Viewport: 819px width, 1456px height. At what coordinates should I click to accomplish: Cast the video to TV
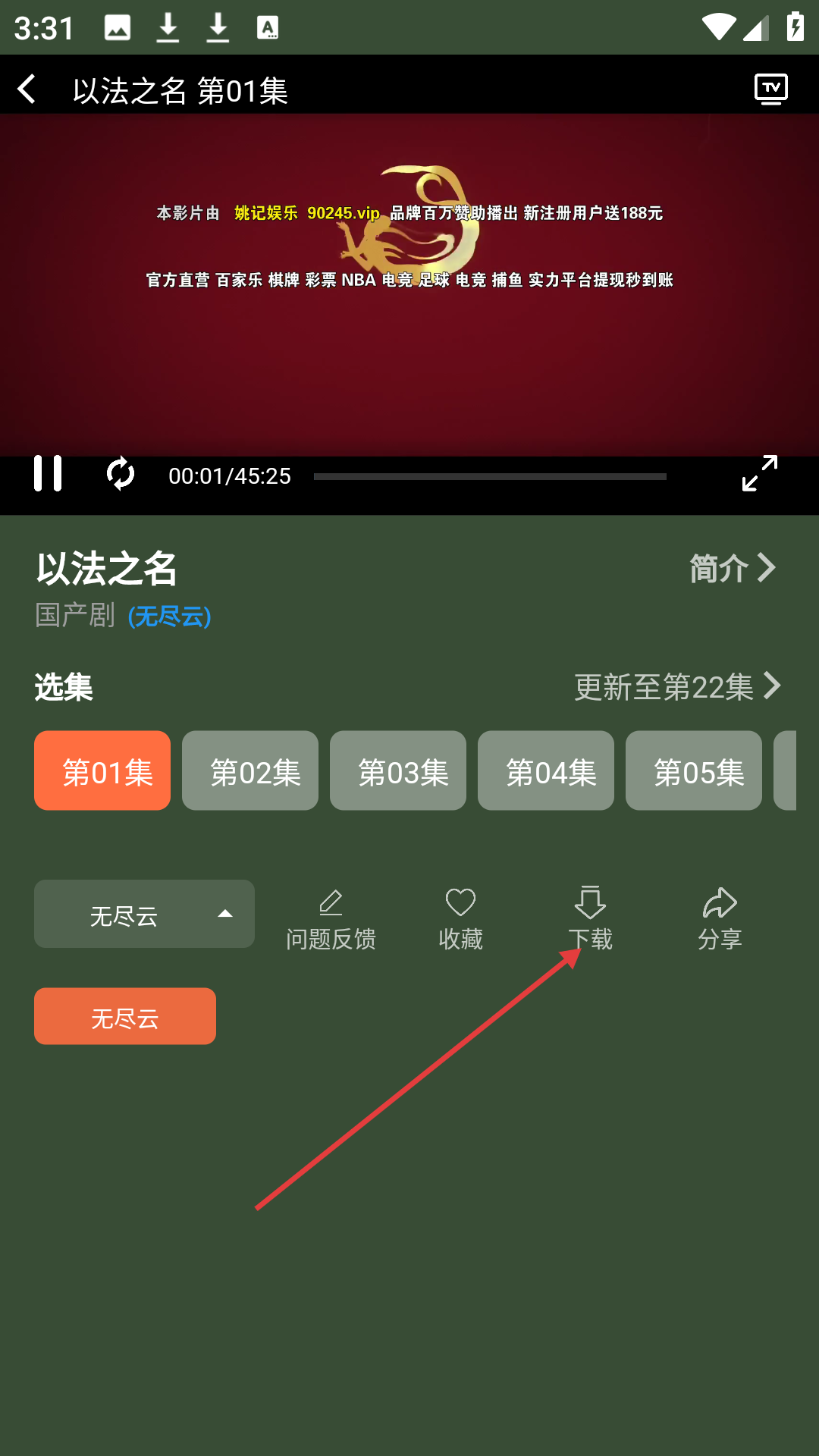pos(770,89)
